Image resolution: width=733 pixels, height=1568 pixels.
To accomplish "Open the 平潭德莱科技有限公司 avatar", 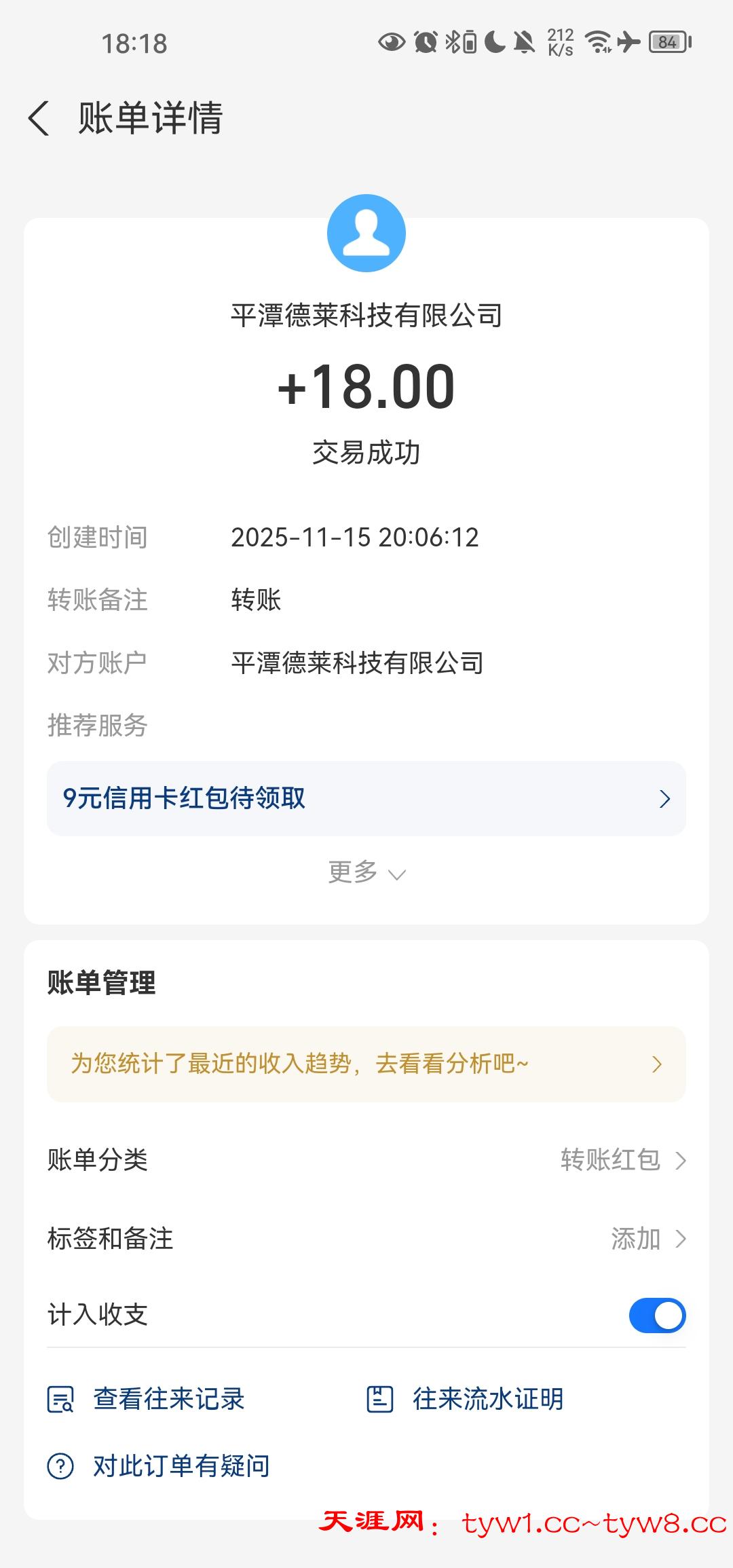I will coord(366,234).
